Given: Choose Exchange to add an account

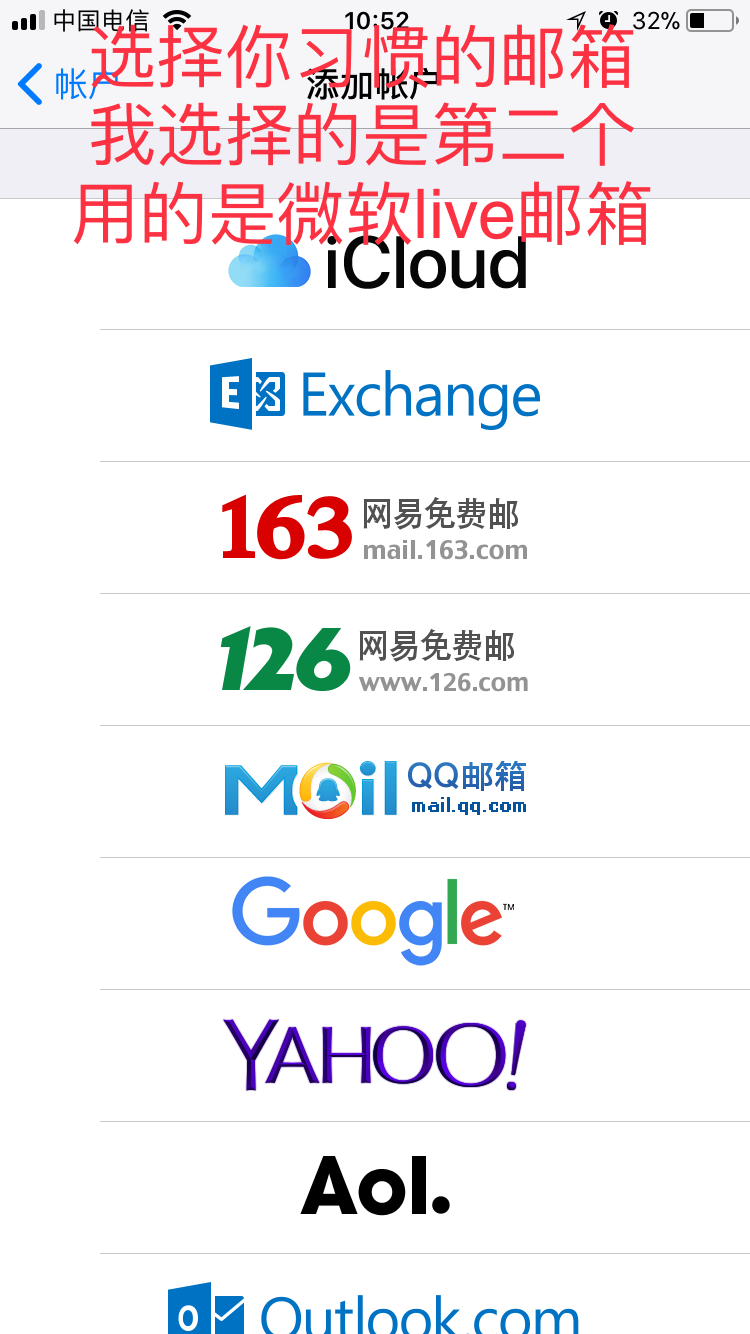Looking at the screenshot, I should (x=375, y=395).
